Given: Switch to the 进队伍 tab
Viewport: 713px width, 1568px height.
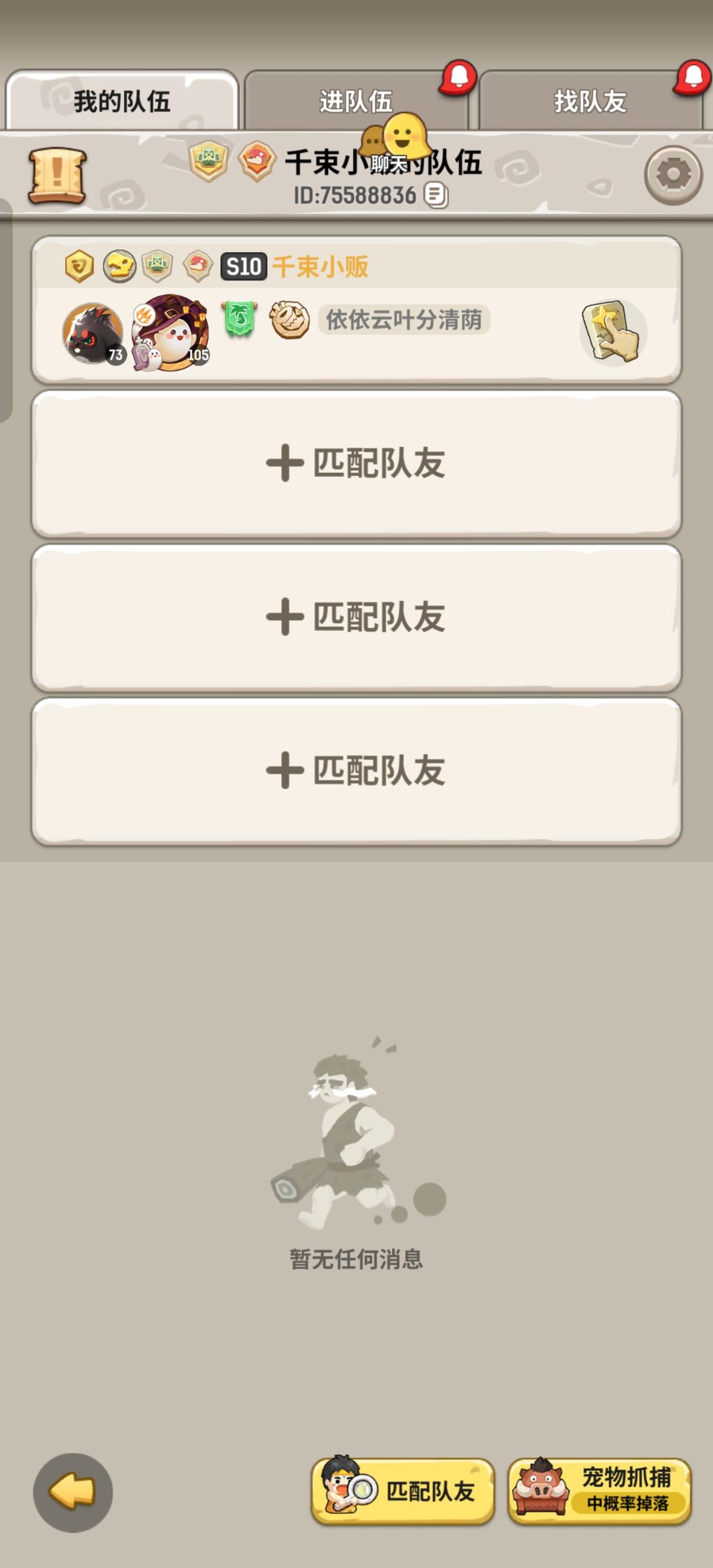Looking at the screenshot, I should point(356,102).
